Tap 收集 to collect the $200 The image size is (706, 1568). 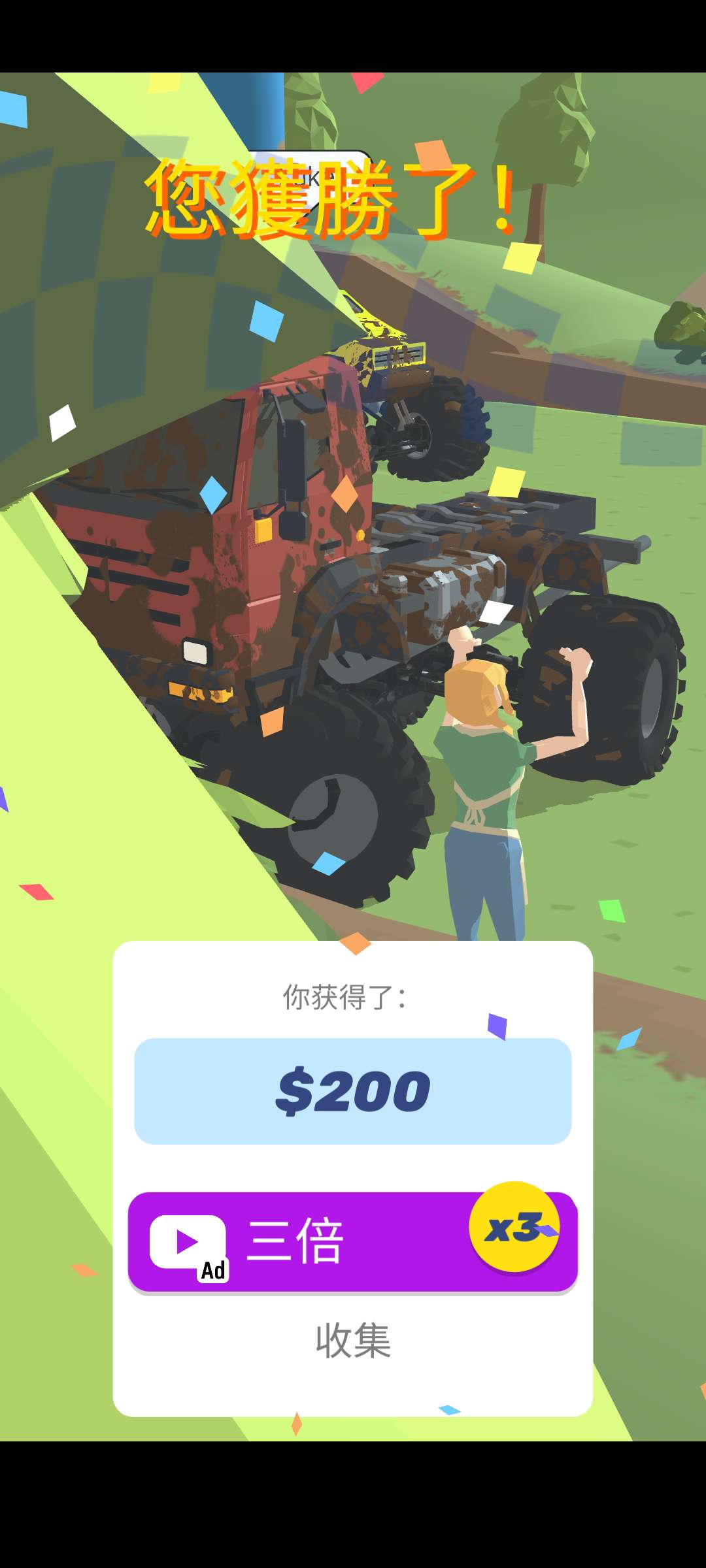353,1341
